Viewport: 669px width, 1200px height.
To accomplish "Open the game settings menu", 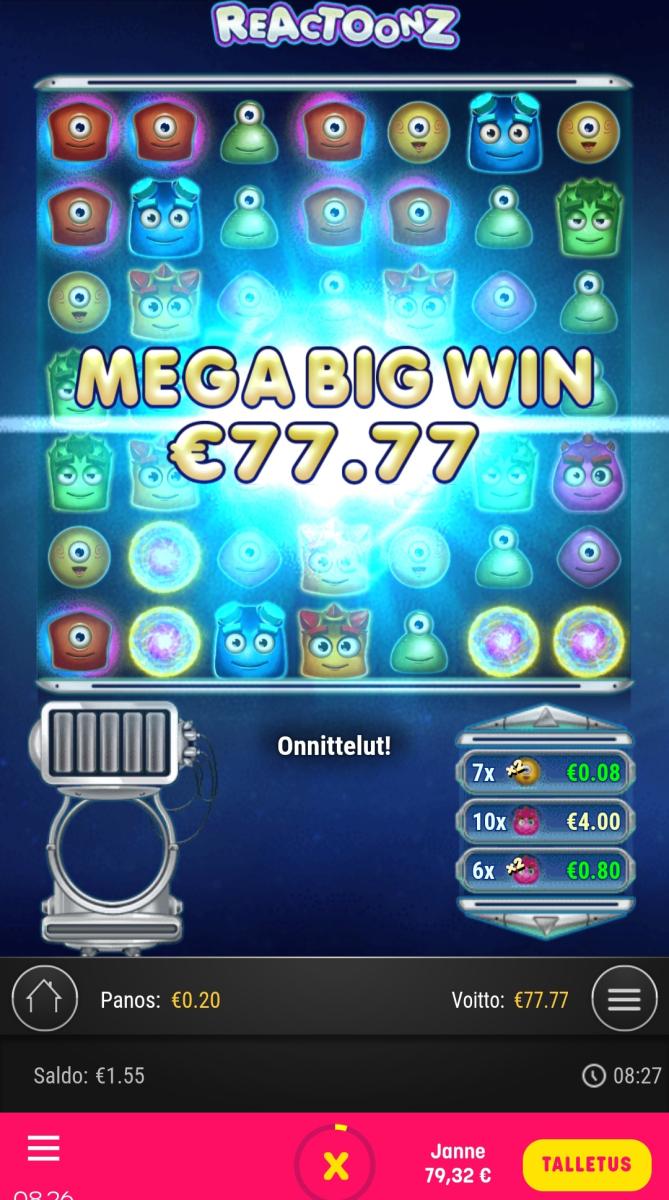I will pos(624,999).
